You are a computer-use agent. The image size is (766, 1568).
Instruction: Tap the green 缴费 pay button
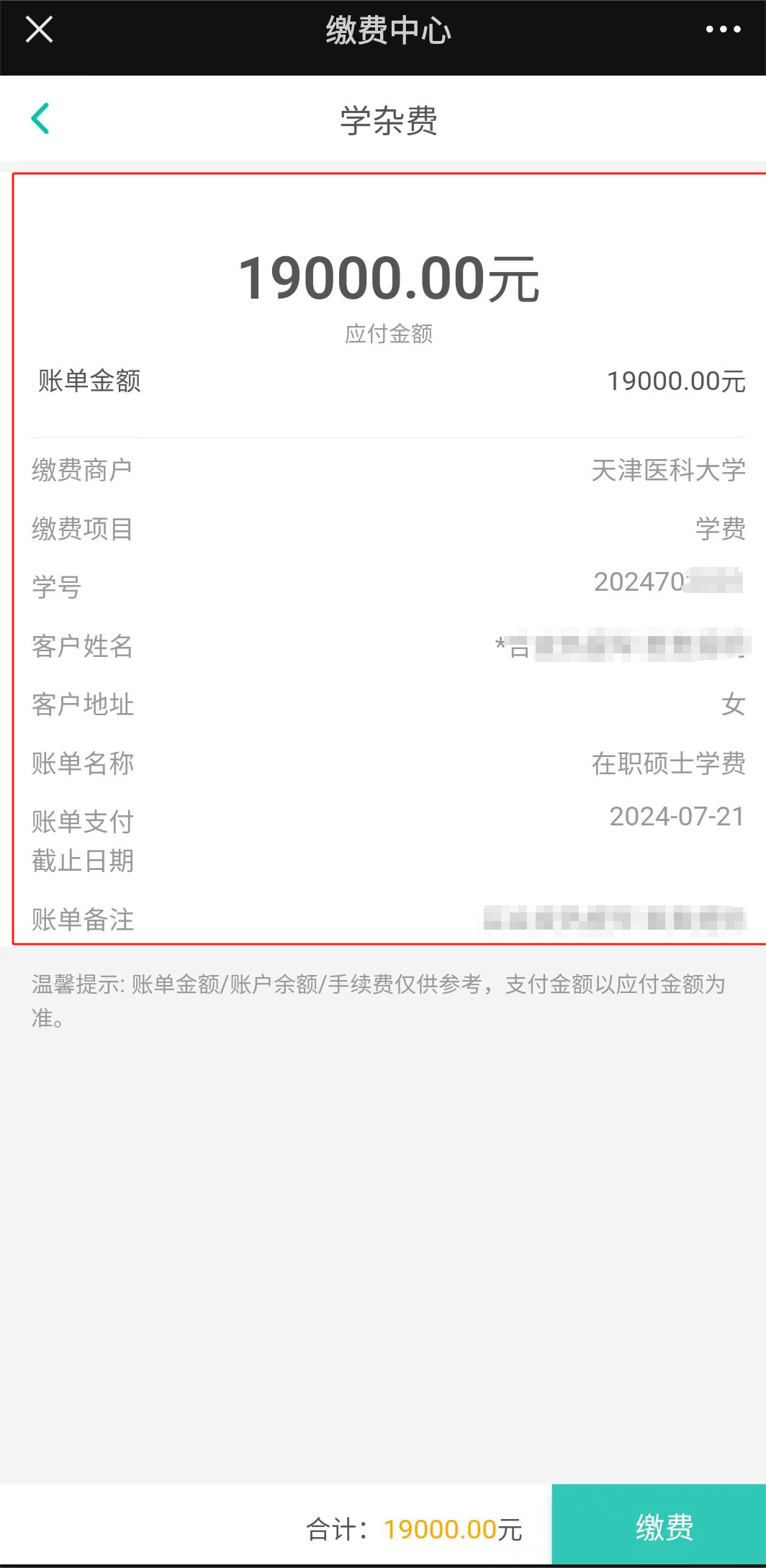pos(659,1524)
